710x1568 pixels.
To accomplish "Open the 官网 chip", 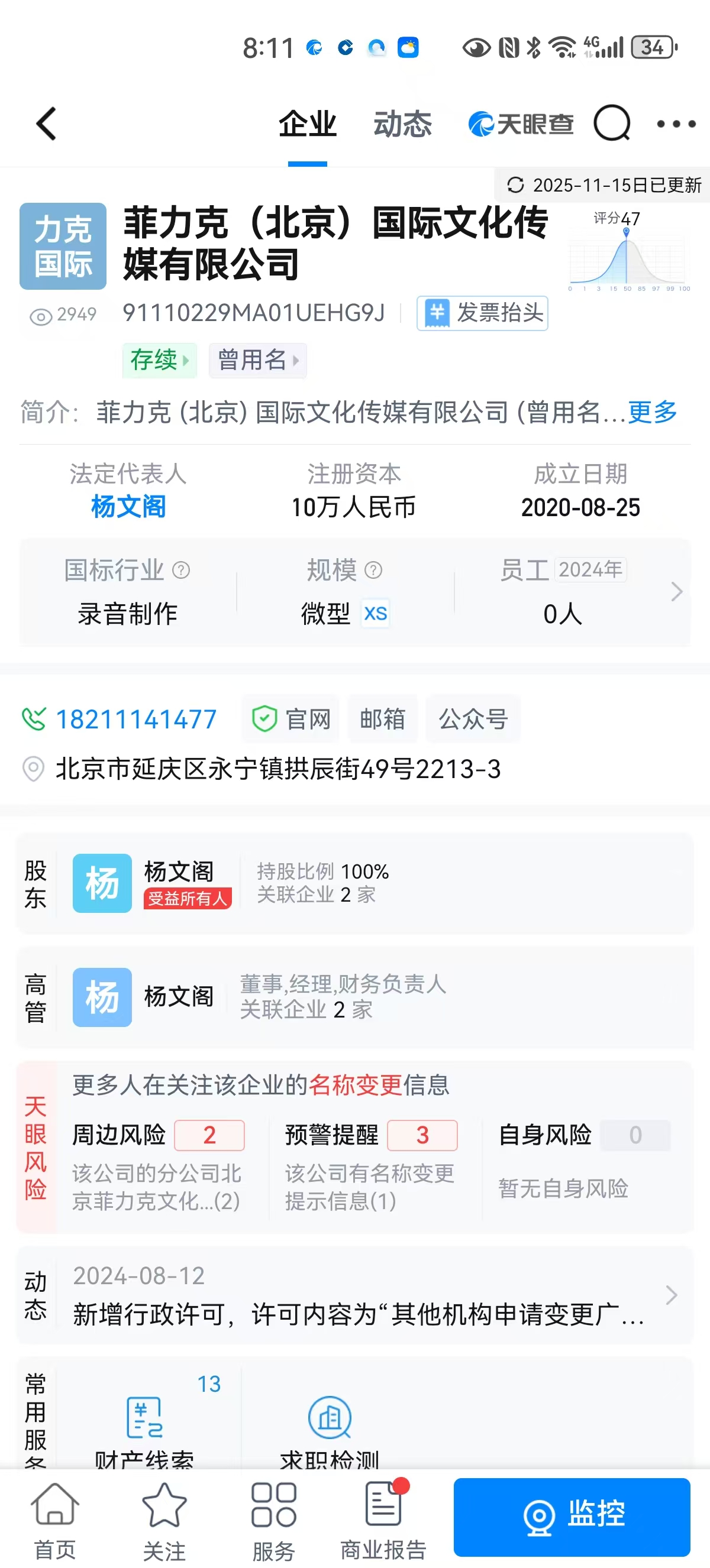I will point(292,720).
